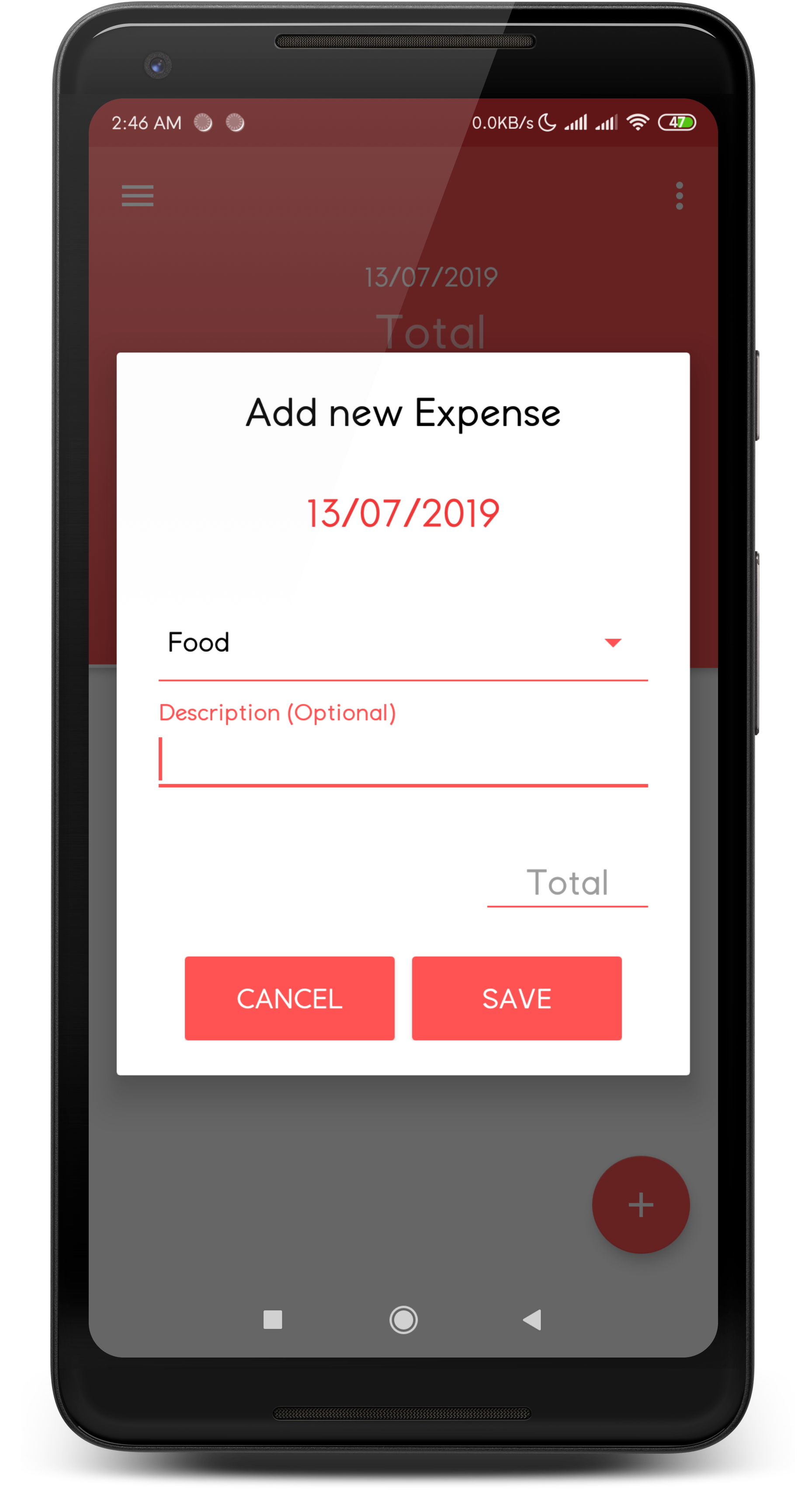The width and height of the screenshot is (812, 1511).
Task: Go to the home screen
Action: tap(403, 1320)
